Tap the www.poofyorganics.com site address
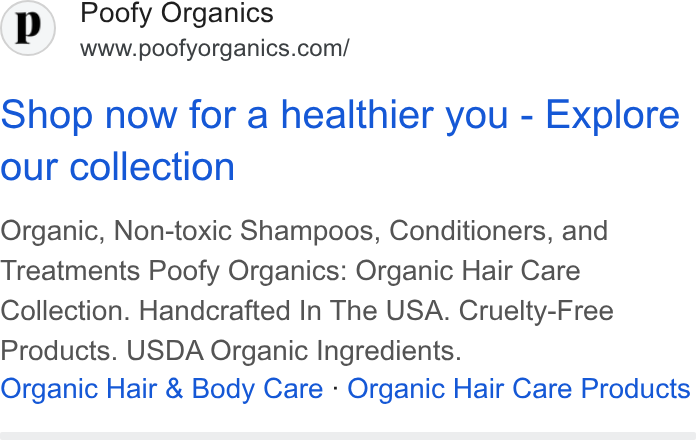The image size is (696, 440). [215, 48]
